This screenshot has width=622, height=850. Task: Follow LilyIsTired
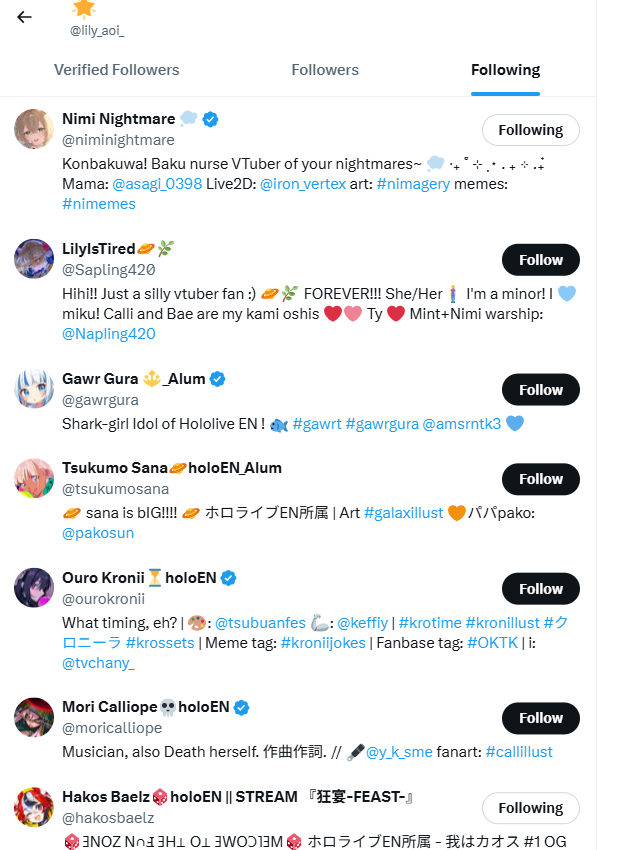pos(540,260)
